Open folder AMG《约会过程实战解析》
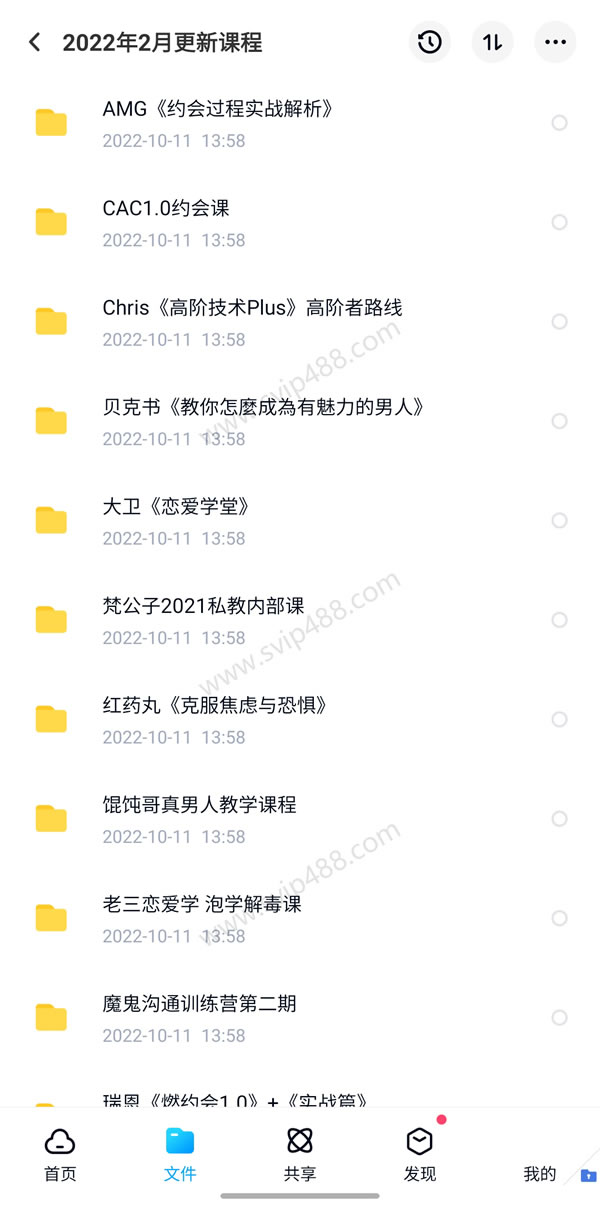This screenshot has height=1207, width=600. pyautogui.click(x=217, y=123)
